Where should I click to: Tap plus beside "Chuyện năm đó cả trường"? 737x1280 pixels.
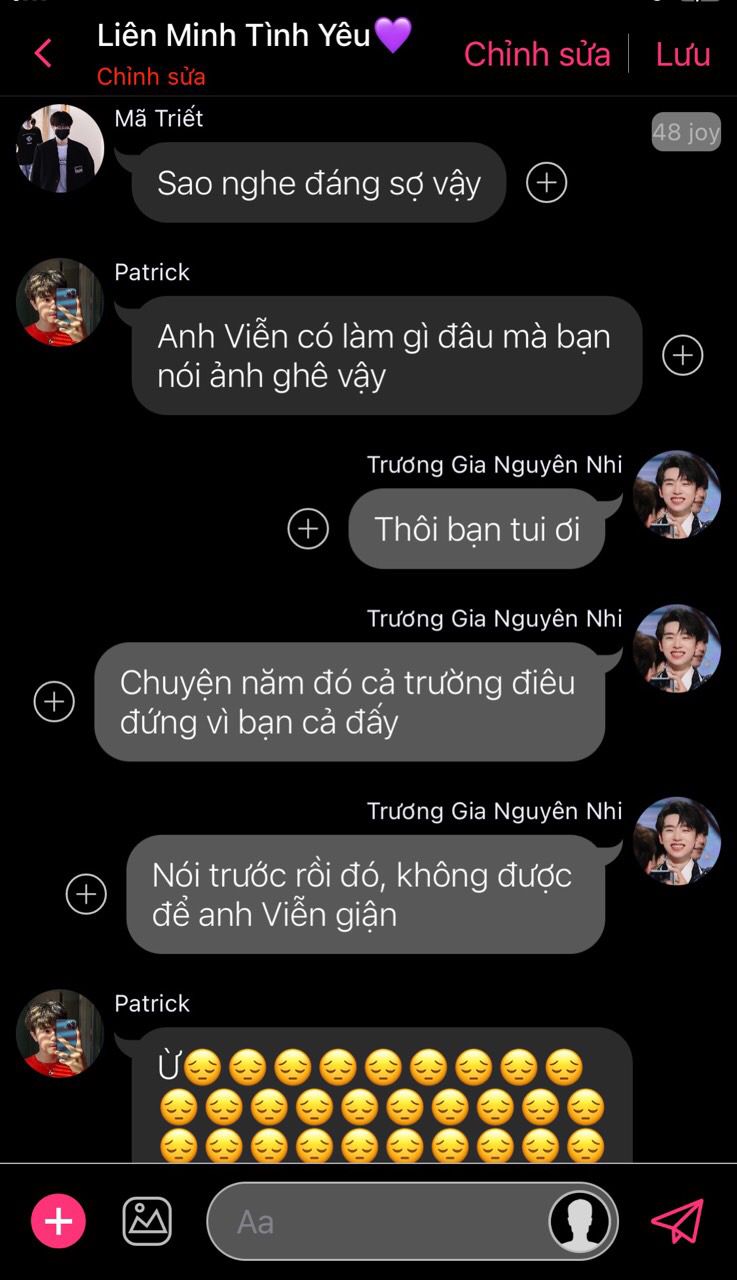pyautogui.click(x=54, y=701)
